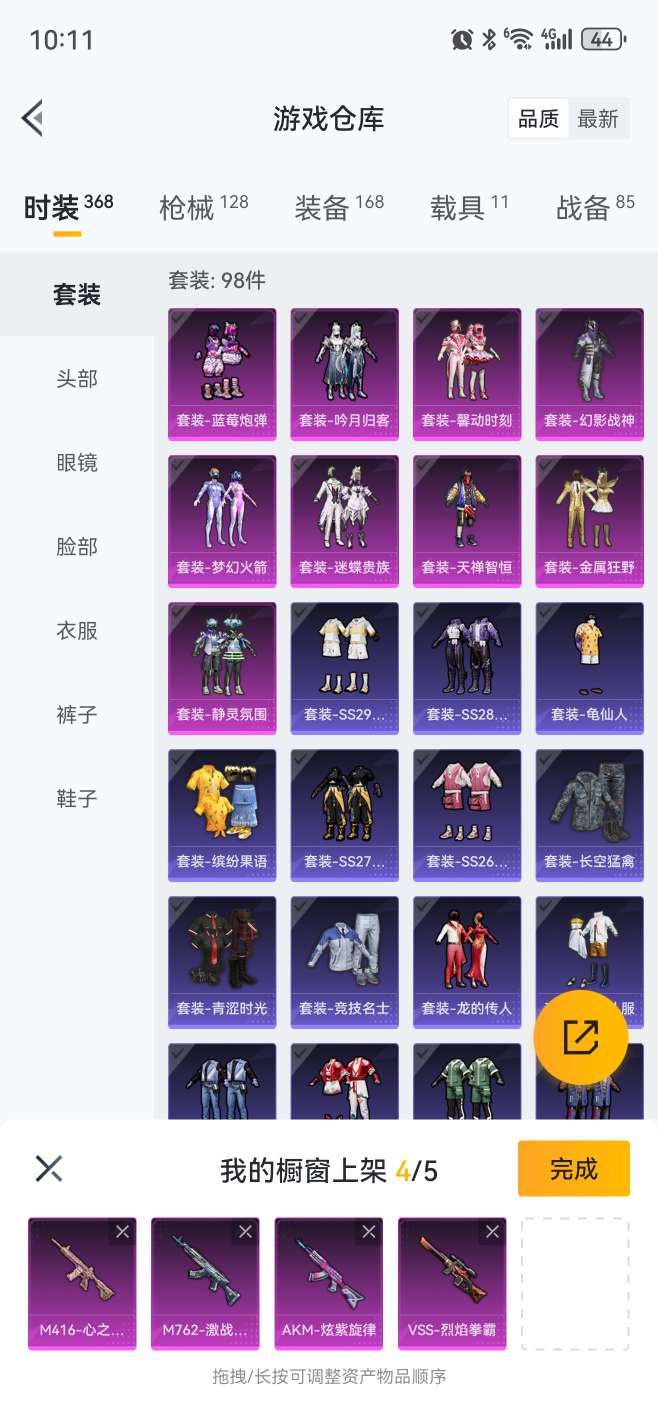658x1416 pixels.
Task: Choose the 鞋子 category
Action: [77, 799]
